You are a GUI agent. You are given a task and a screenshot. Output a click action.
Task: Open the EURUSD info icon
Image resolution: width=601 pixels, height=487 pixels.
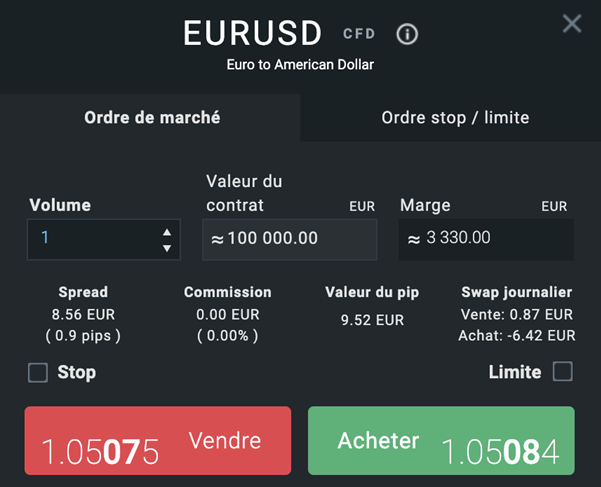coord(407,34)
